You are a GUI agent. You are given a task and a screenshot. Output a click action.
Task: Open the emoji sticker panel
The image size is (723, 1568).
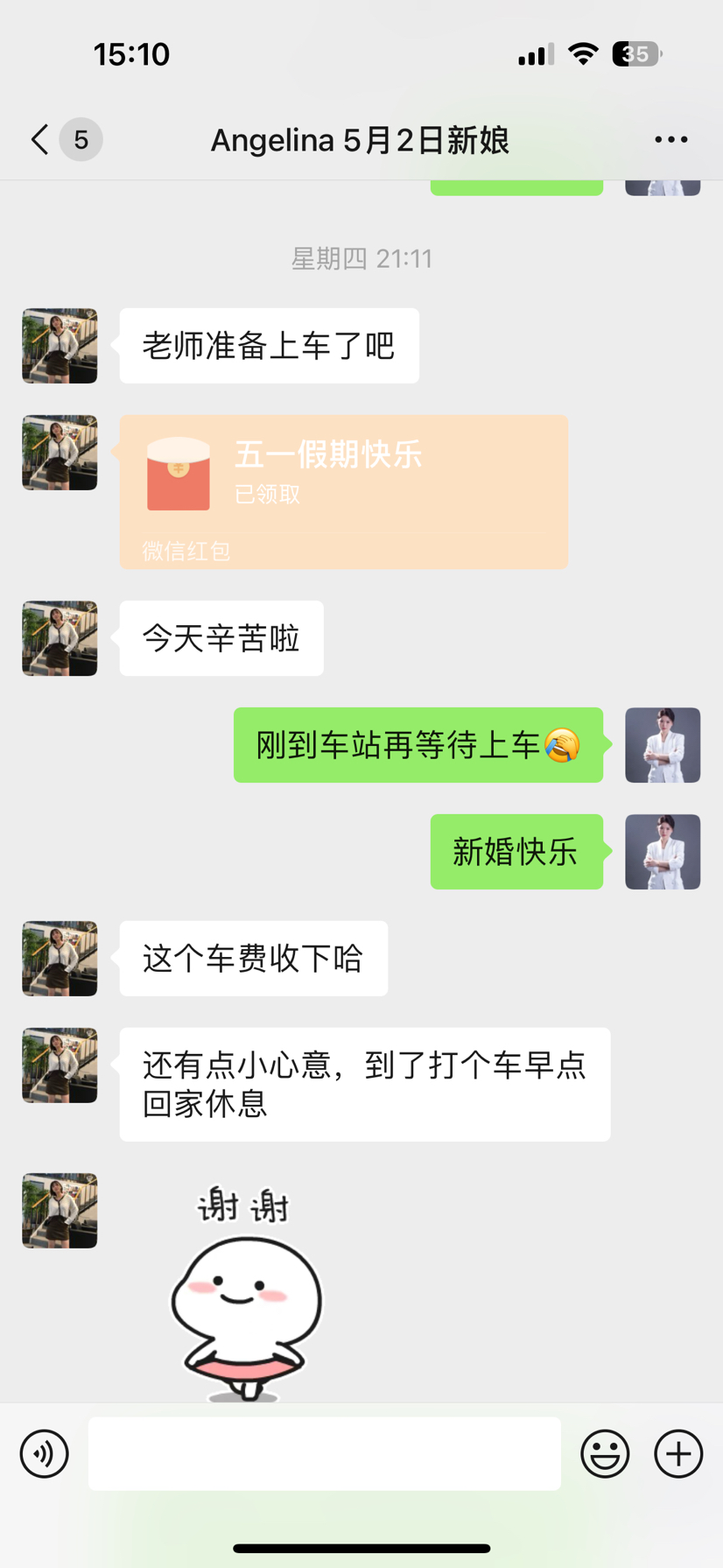[605, 1454]
